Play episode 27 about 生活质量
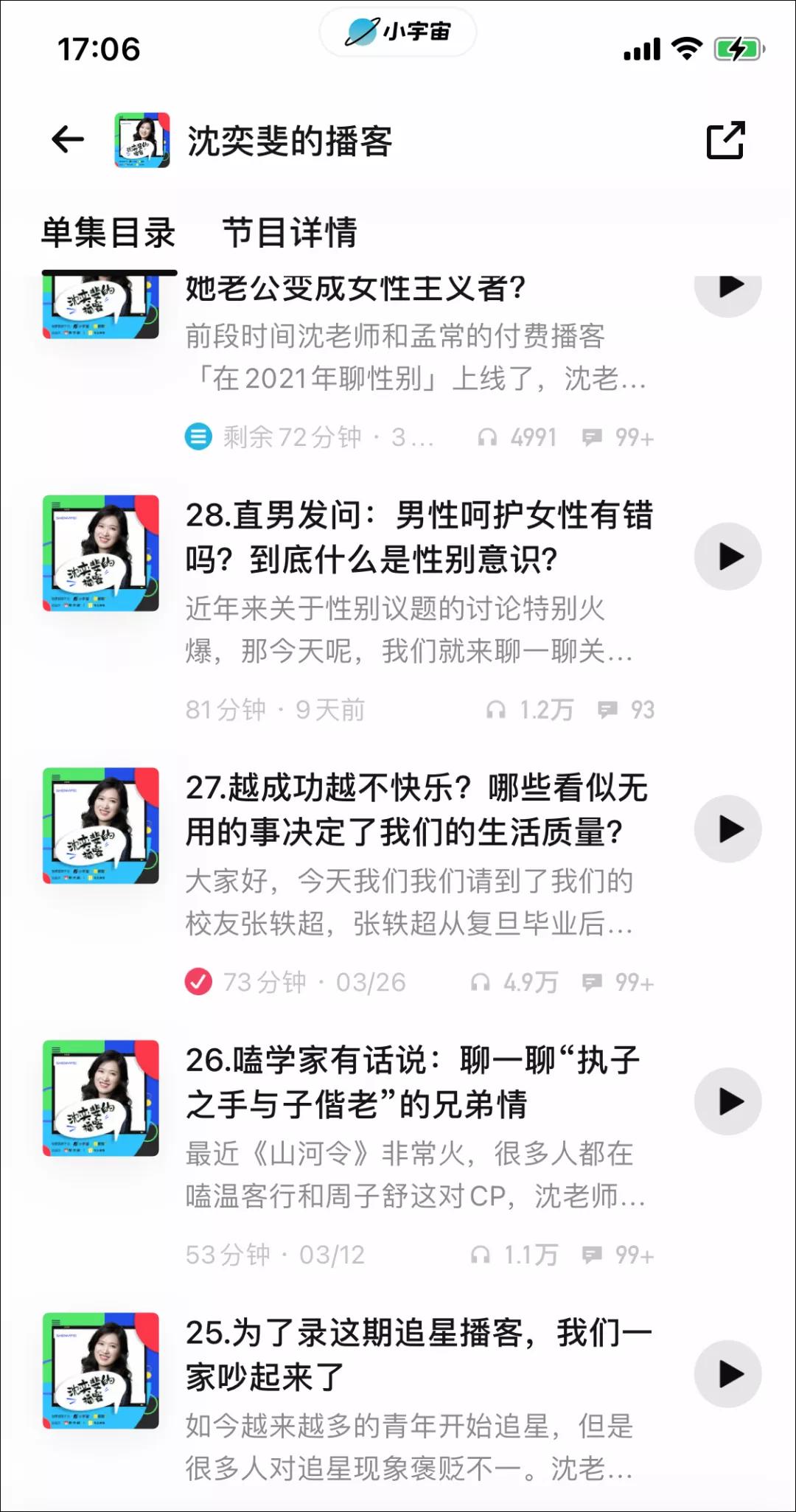This screenshot has height=1512, width=796. [728, 829]
